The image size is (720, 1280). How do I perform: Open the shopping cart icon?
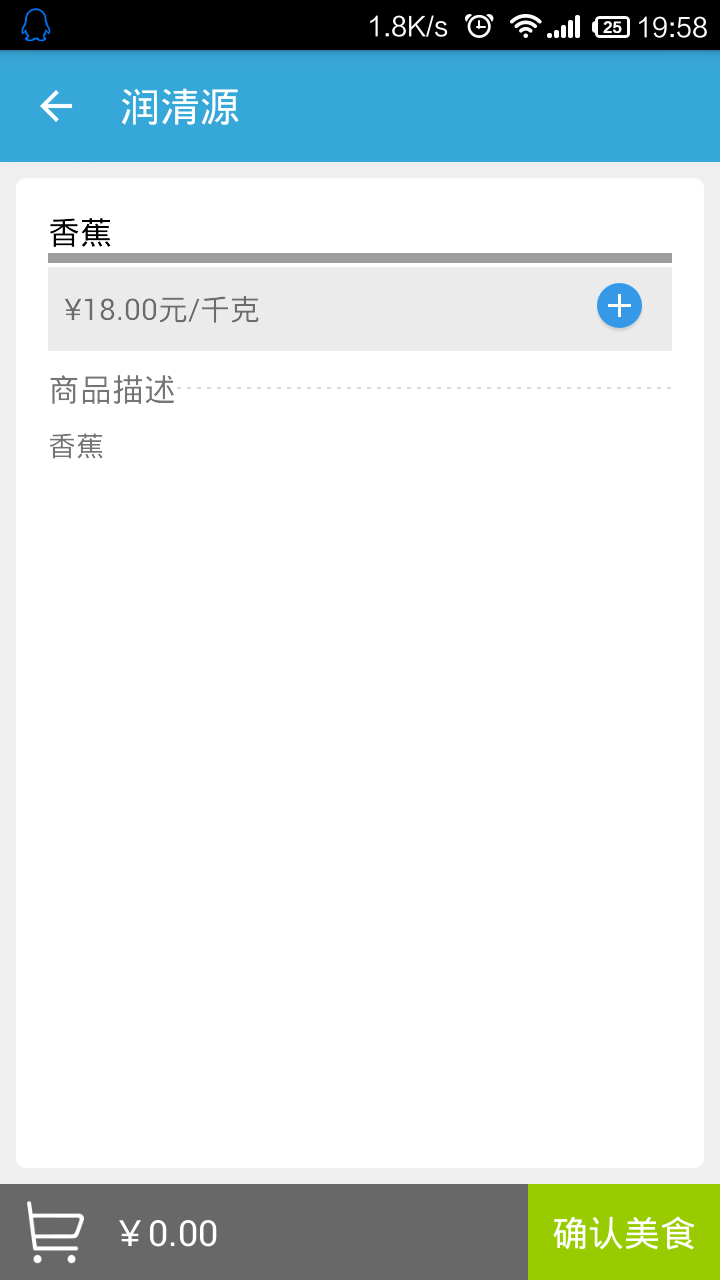pyautogui.click(x=55, y=1232)
